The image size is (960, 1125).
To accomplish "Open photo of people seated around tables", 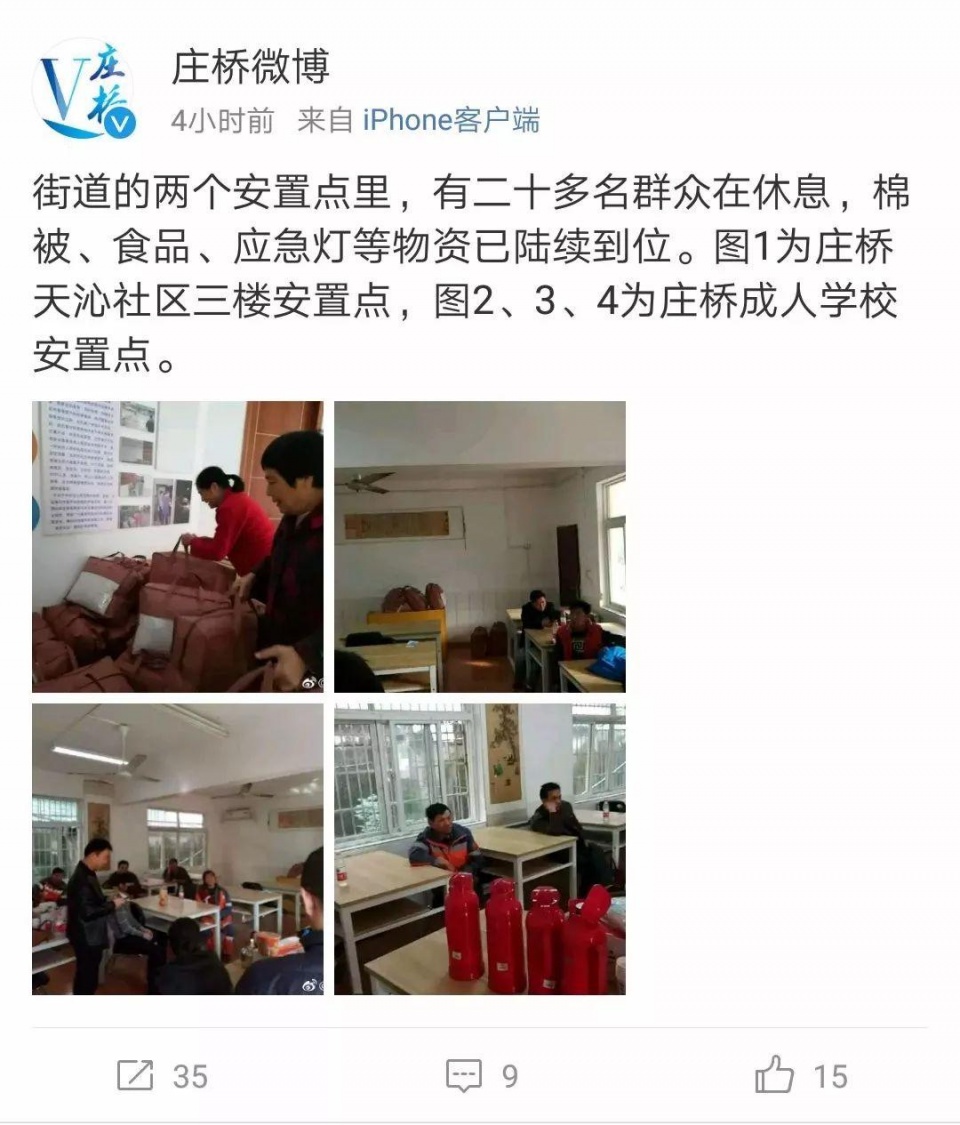I will pyautogui.click(x=178, y=849).
